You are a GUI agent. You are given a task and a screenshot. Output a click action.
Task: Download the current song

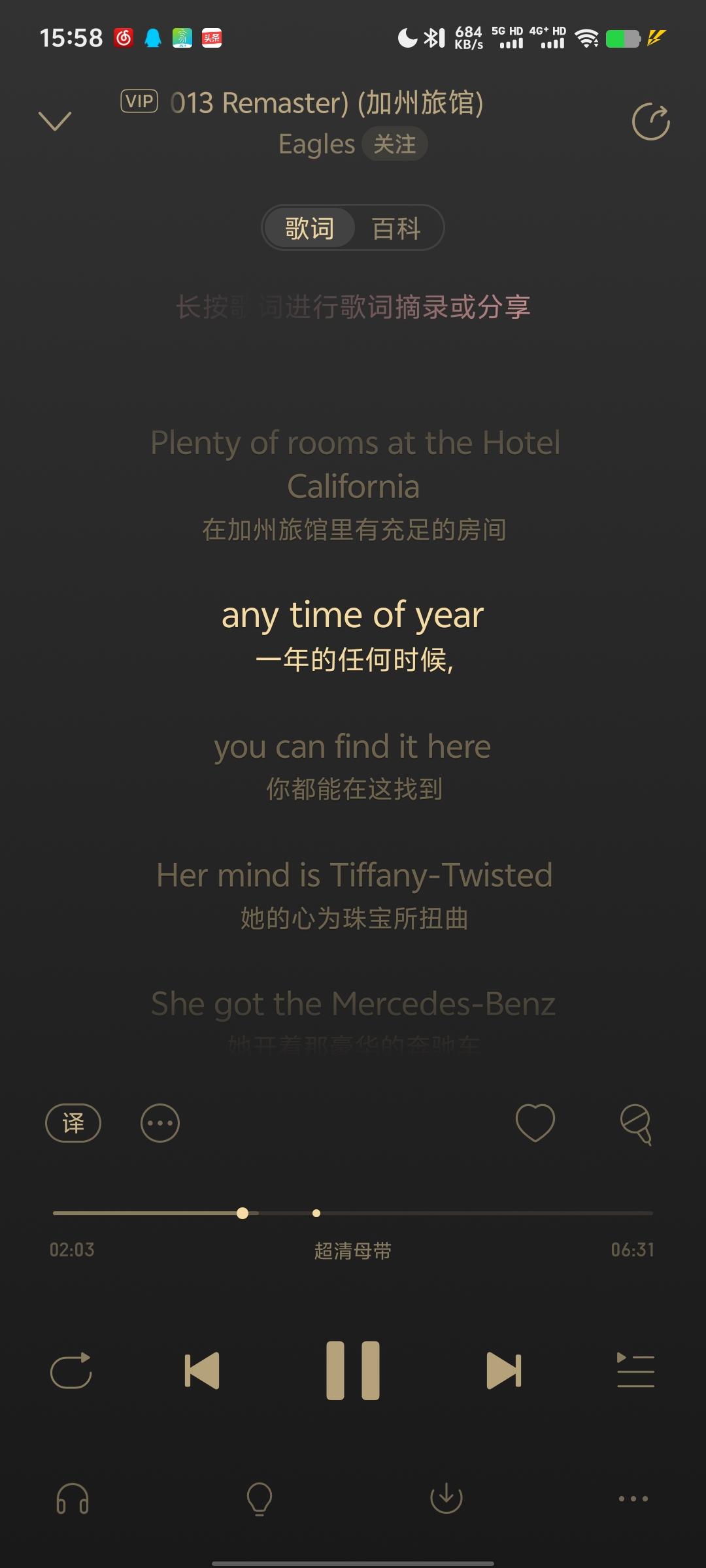tap(446, 1498)
